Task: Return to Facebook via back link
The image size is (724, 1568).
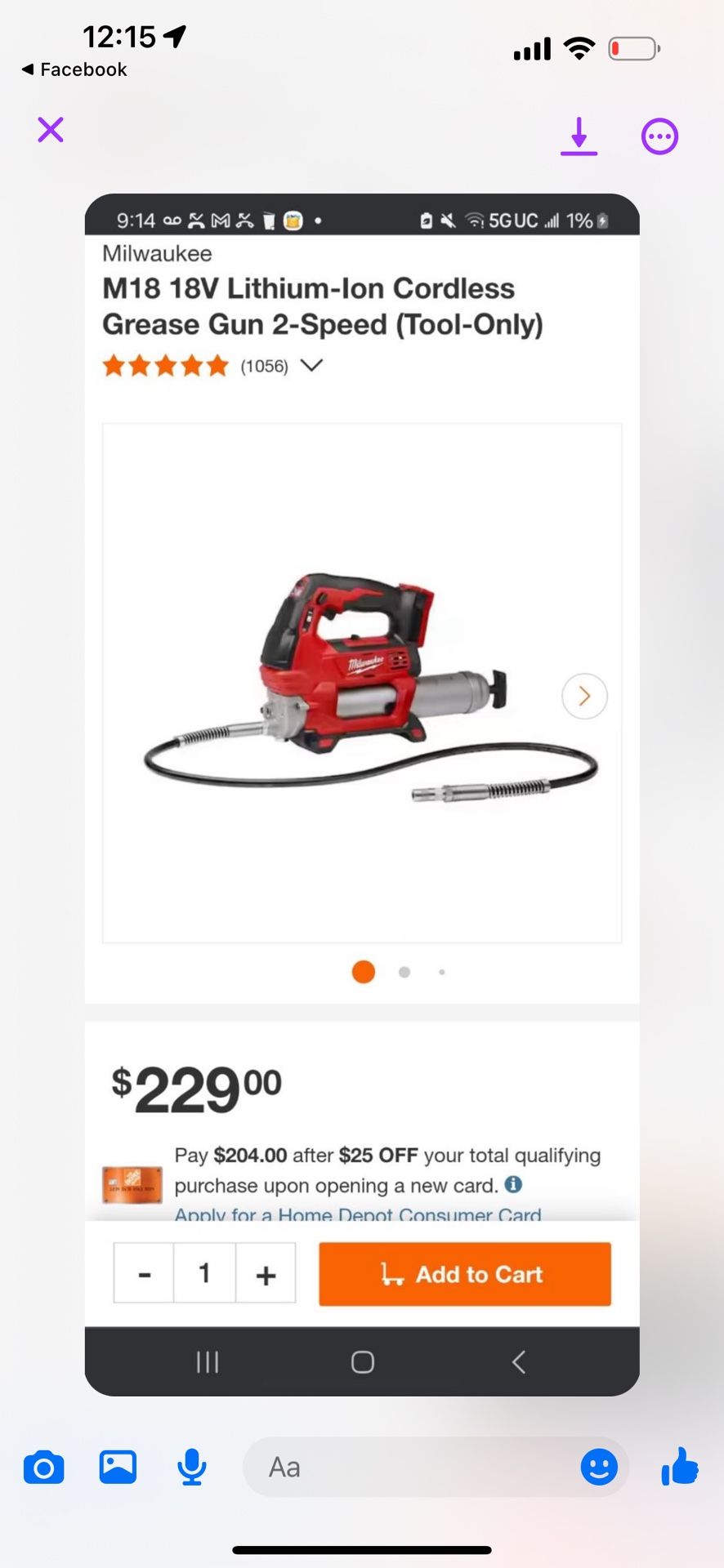Action: [x=75, y=70]
